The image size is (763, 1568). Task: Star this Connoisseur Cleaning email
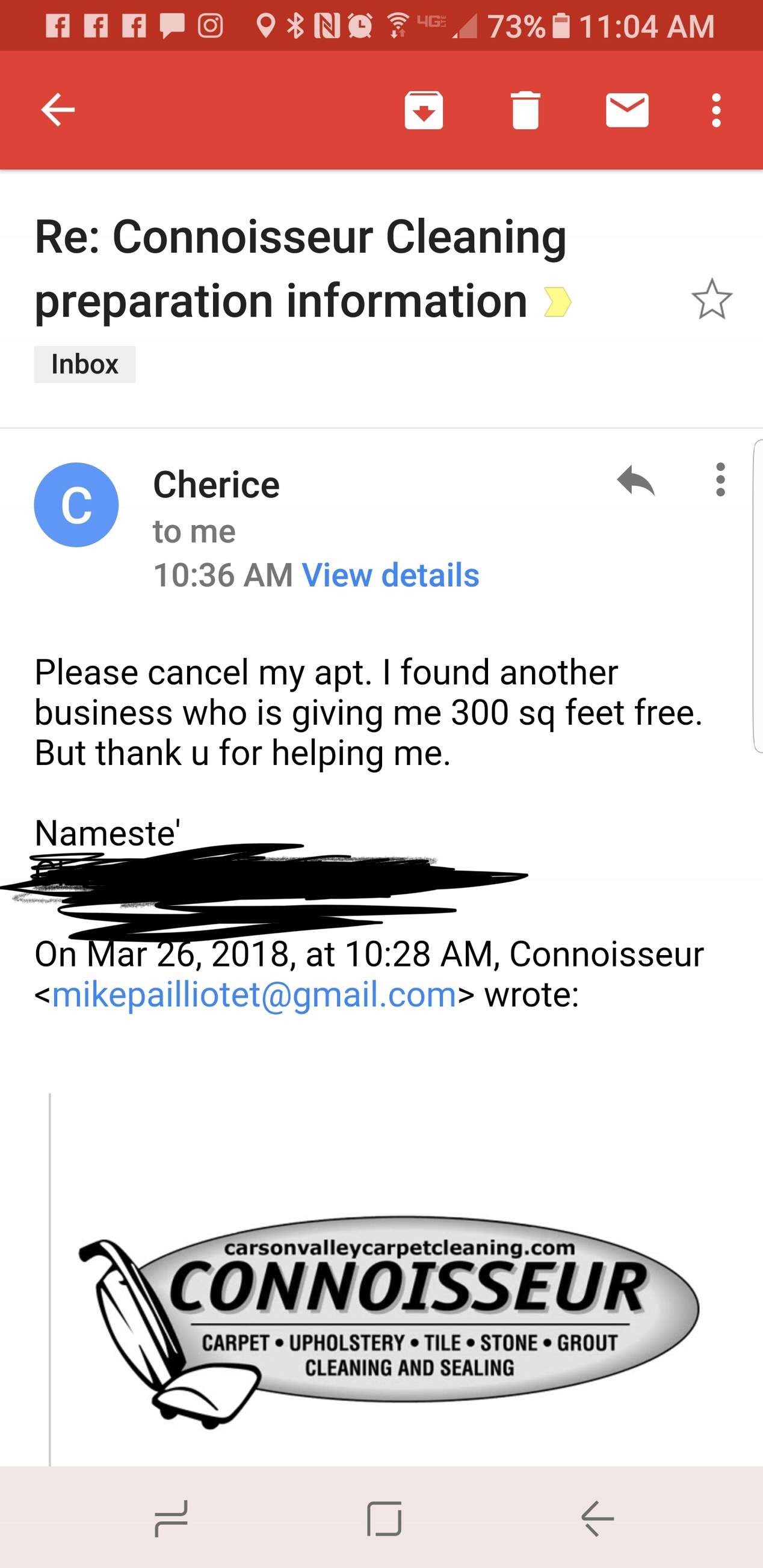pos(711,300)
